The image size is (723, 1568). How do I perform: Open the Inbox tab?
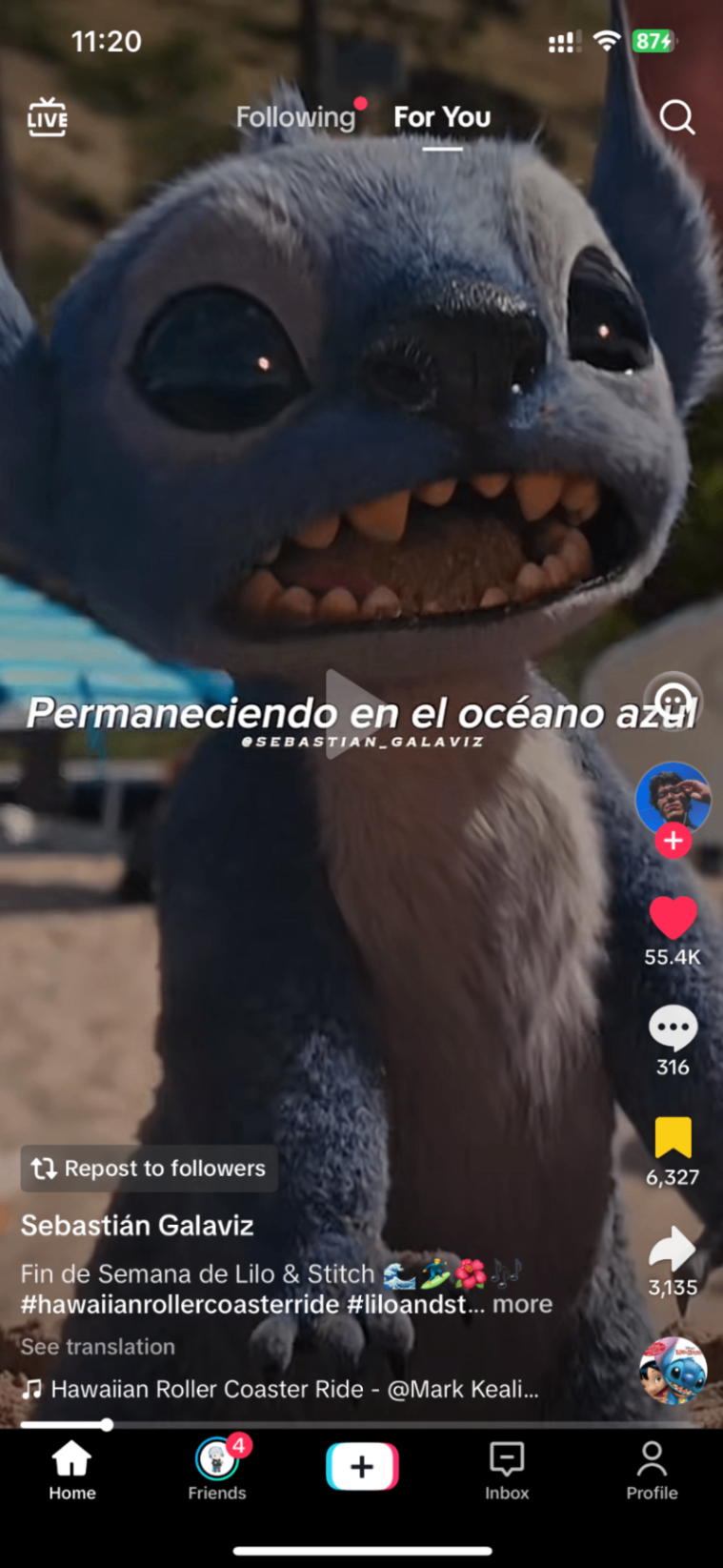[507, 1469]
